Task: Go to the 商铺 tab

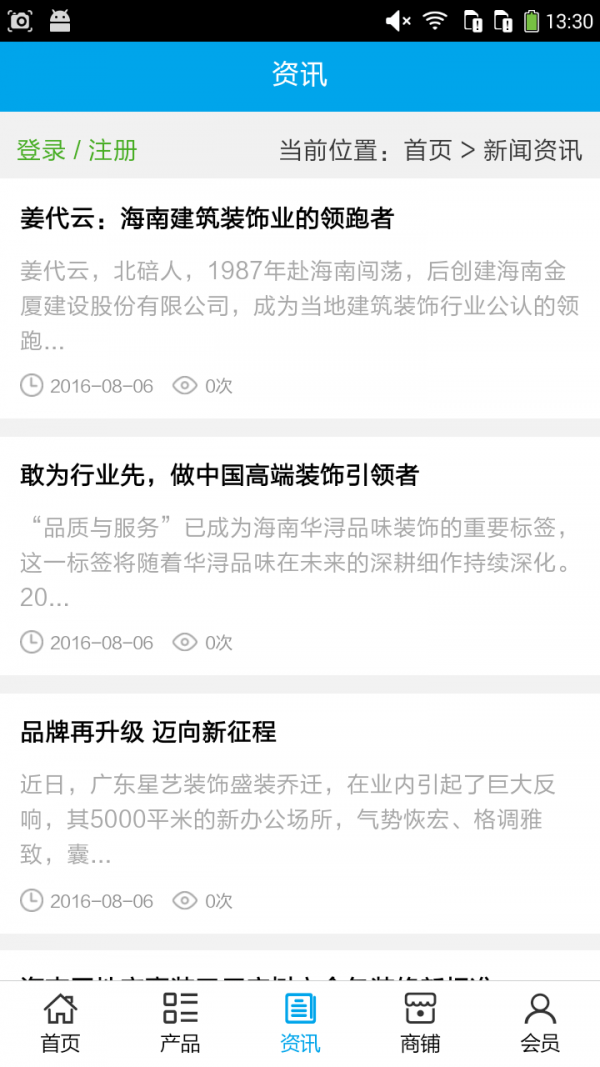Action: [420, 1023]
